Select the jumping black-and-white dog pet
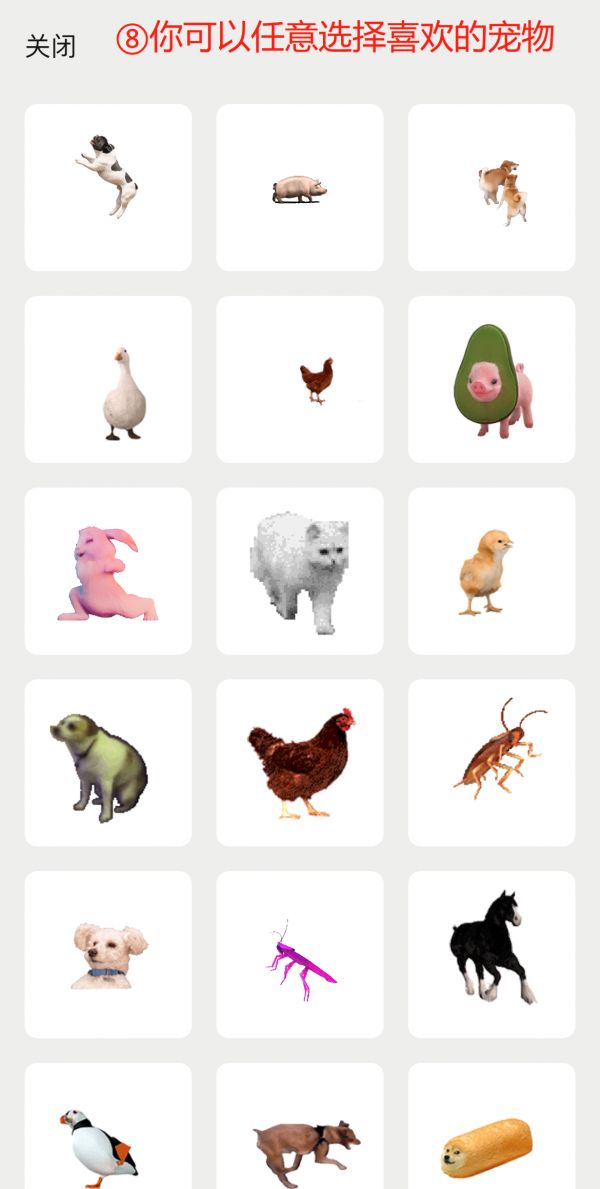Image resolution: width=600 pixels, height=1189 pixels. [x=108, y=187]
